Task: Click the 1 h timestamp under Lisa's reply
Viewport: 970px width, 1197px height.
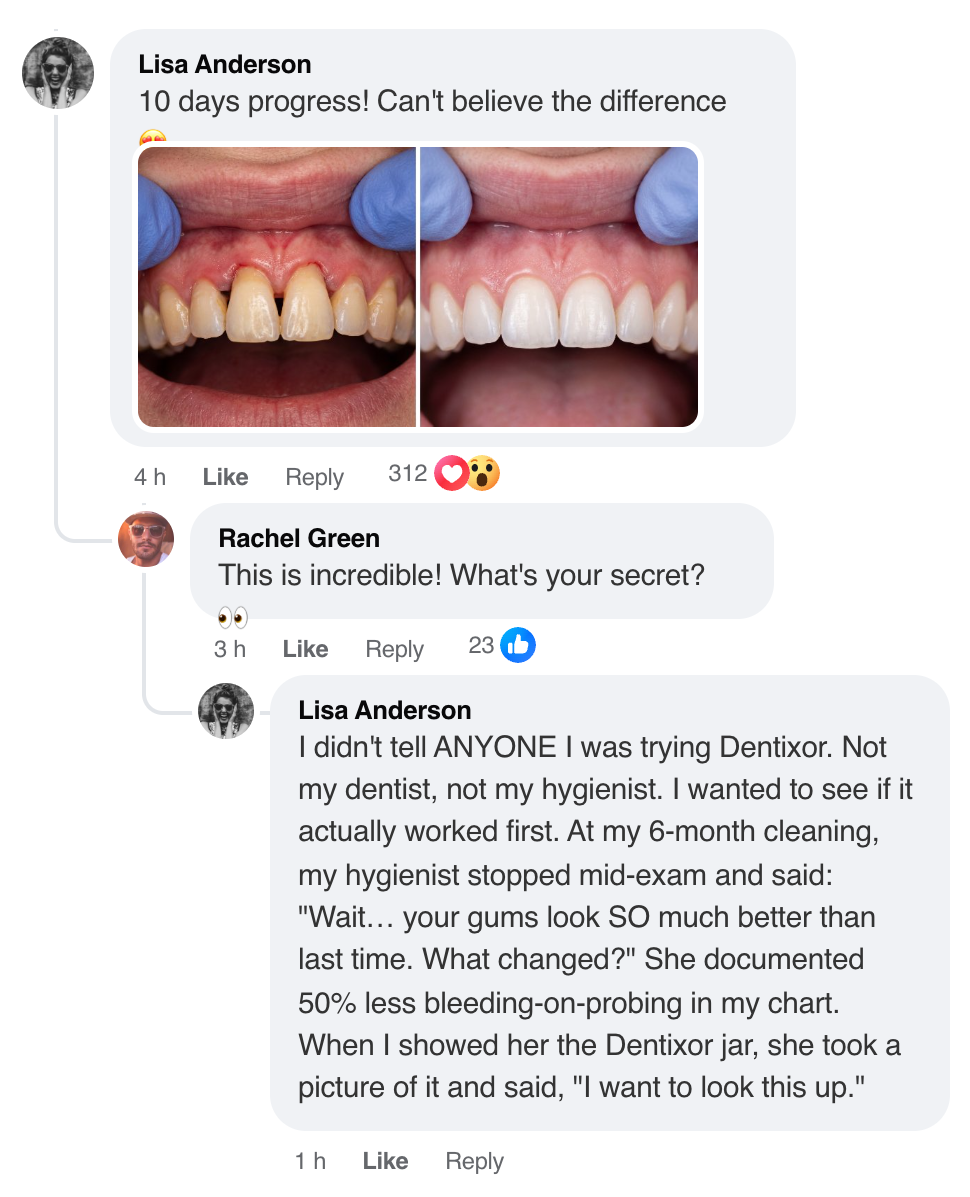Action: tap(310, 1161)
